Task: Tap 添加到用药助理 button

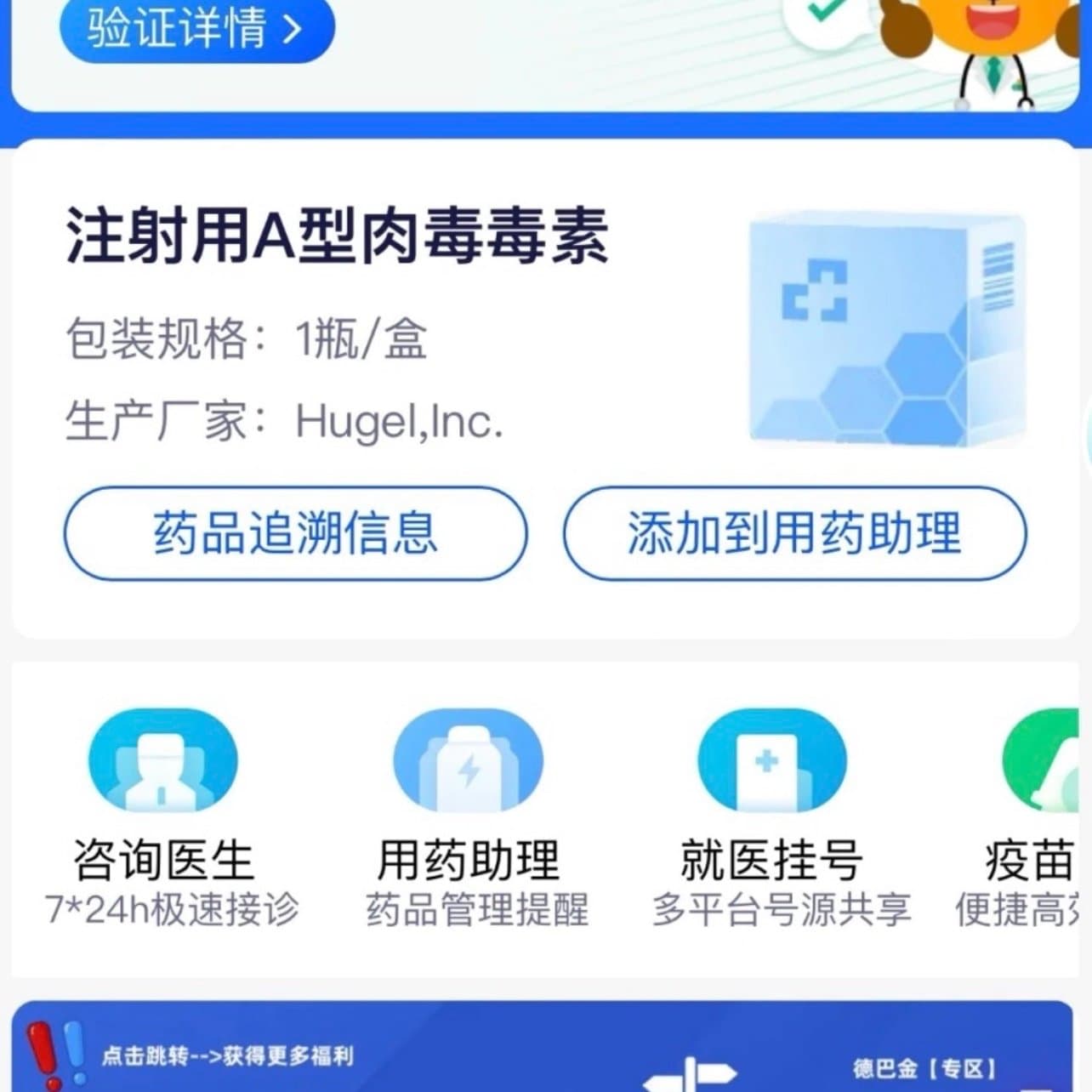Action: coord(794,533)
